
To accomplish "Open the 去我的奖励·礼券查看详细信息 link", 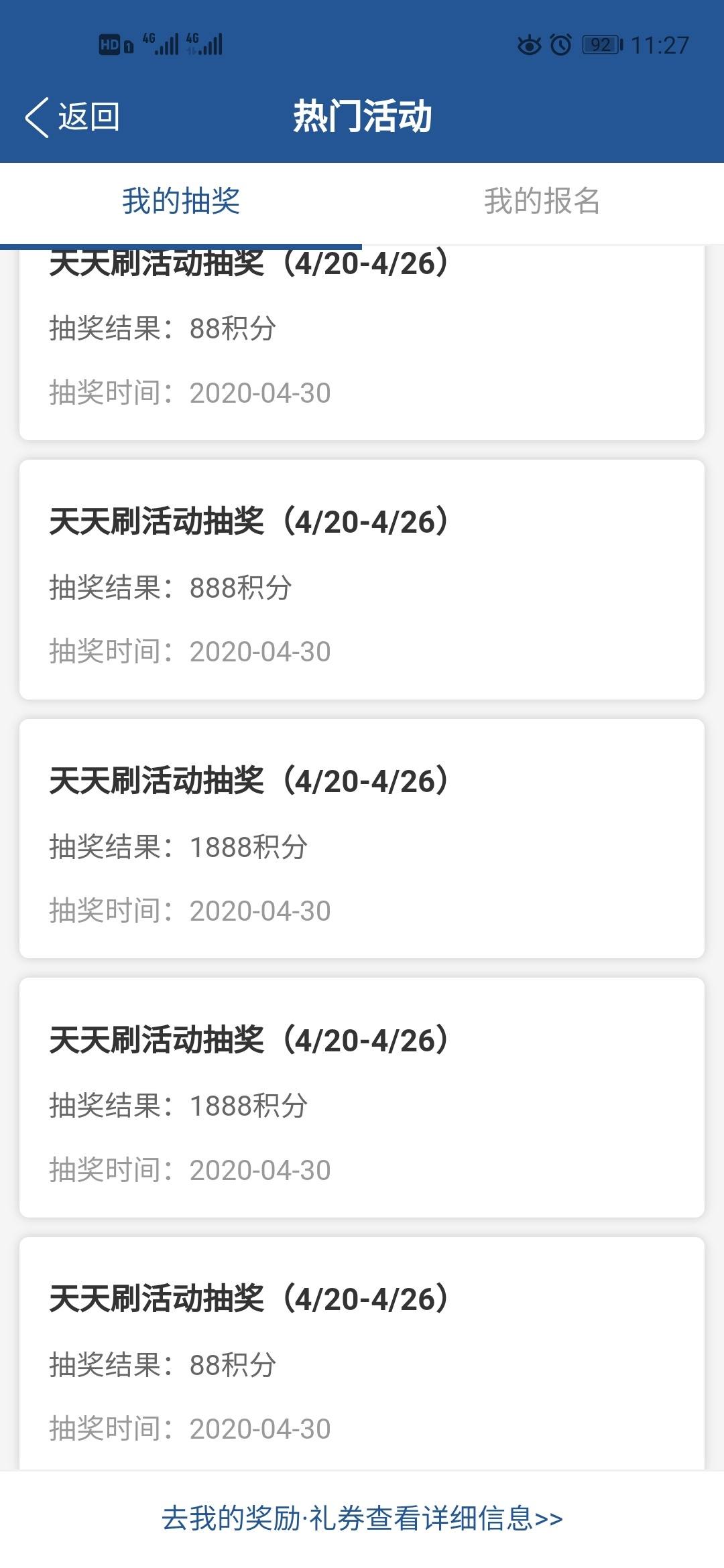I will click(362, 1518).
